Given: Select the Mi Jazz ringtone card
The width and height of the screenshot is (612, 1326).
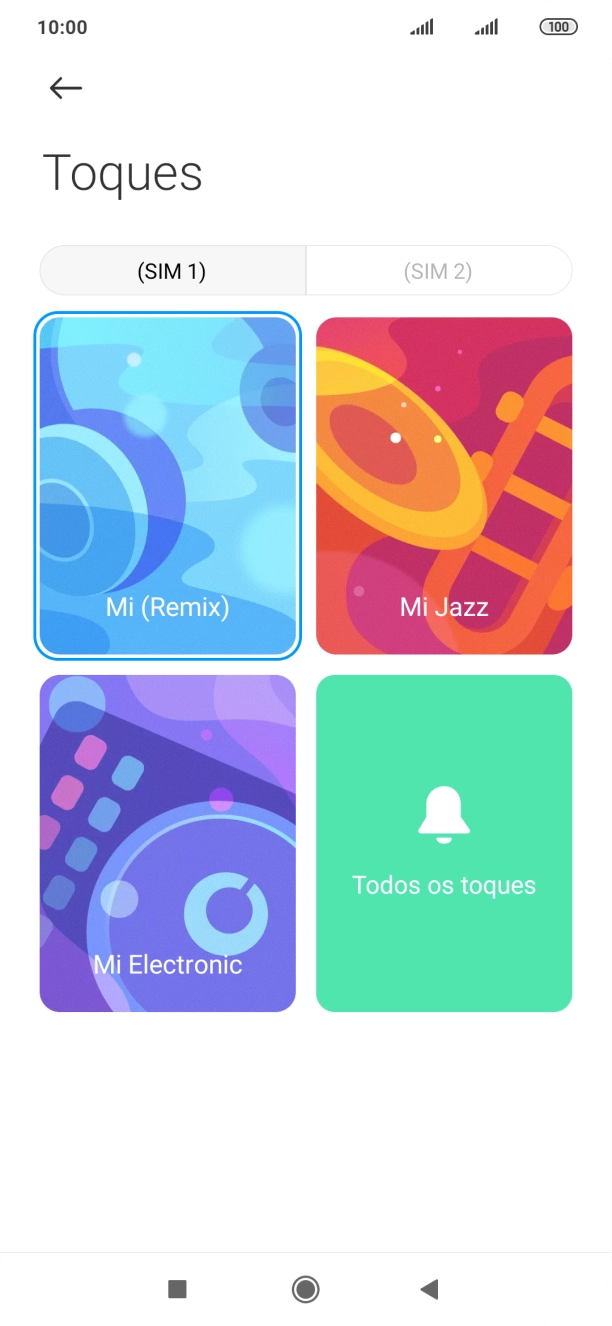Looking at the screenshot, I should [x=444, y=486].
